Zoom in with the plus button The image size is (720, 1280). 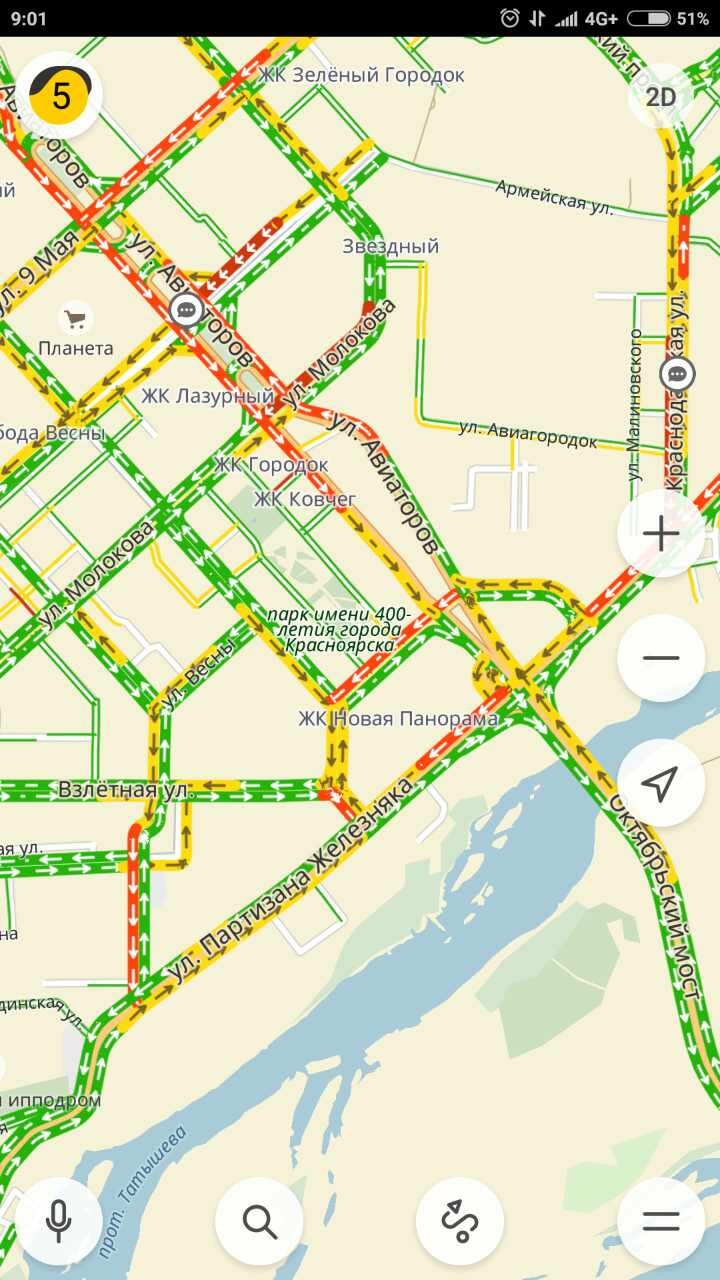coord(661,534)
